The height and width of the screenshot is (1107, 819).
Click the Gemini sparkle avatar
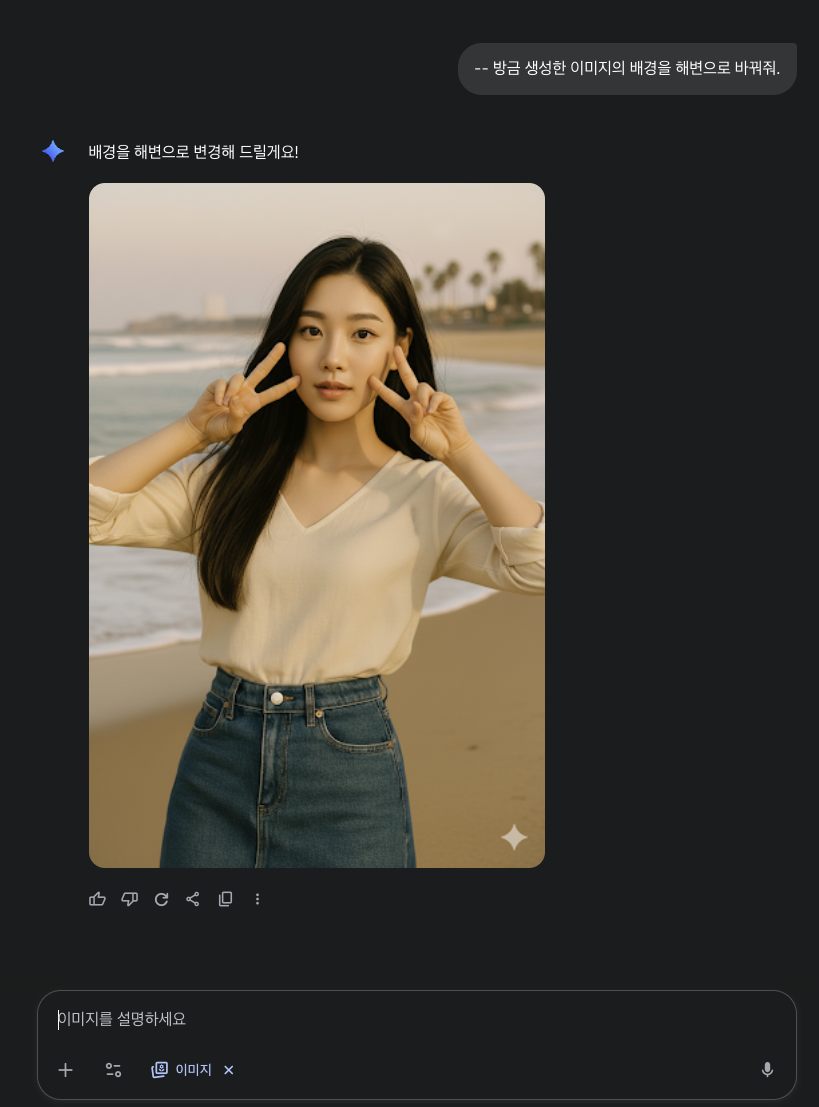(x=53, y=151)
